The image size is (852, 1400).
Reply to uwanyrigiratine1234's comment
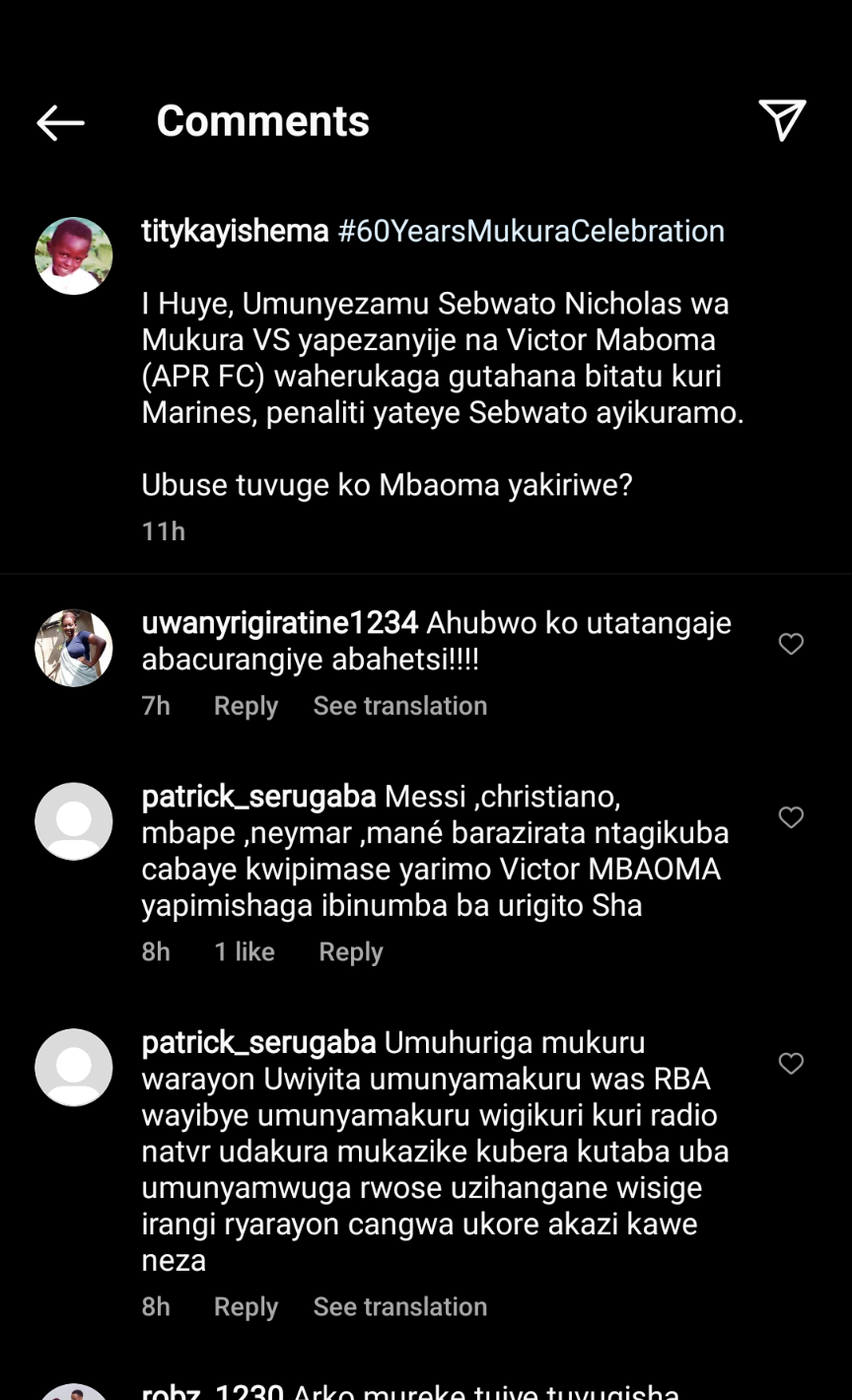click(246, 706)
